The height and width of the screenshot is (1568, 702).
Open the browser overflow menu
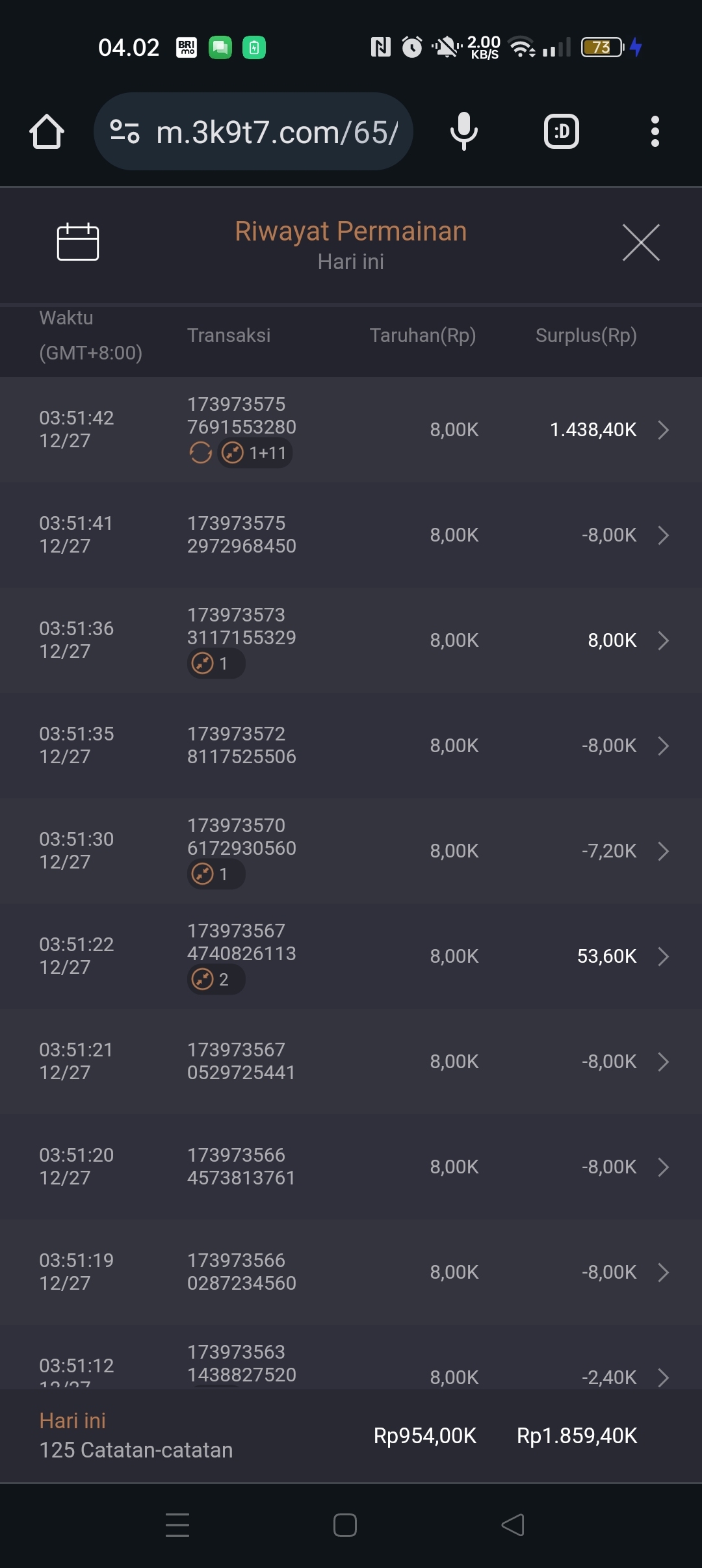coord(655,132)
